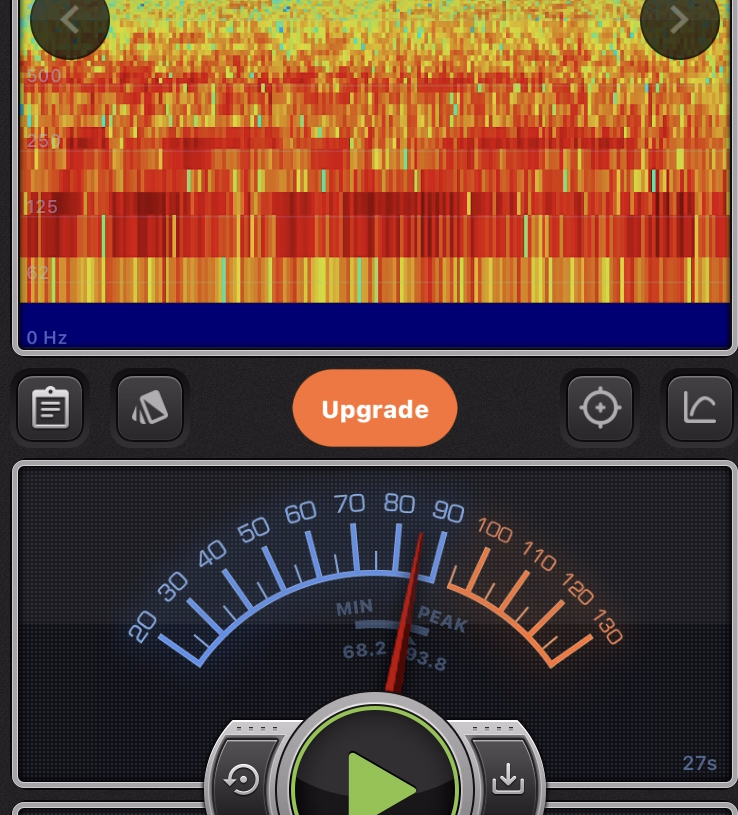Open the crosshair target icon

coord(600,408)
